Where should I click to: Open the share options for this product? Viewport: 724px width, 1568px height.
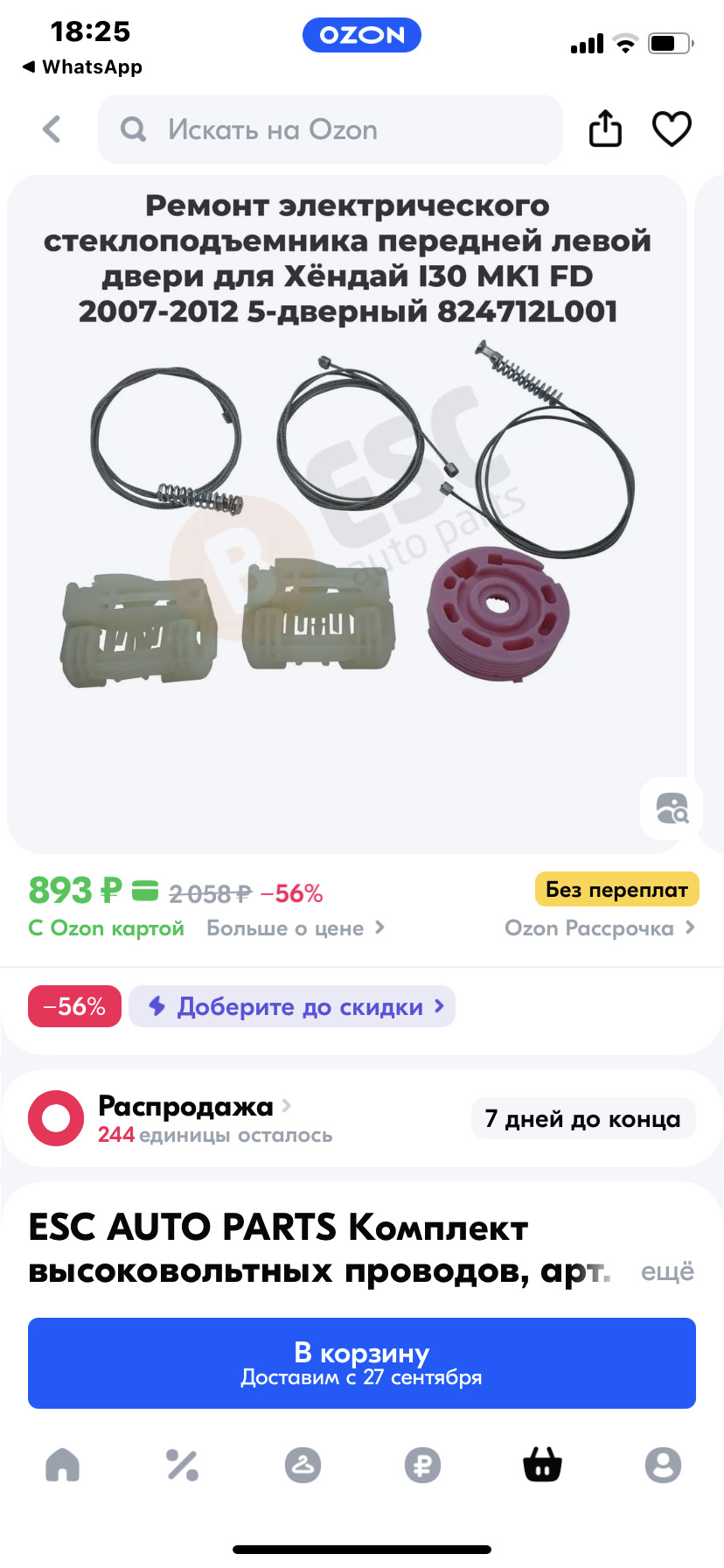pyautogui.click(x=605, y=128)
